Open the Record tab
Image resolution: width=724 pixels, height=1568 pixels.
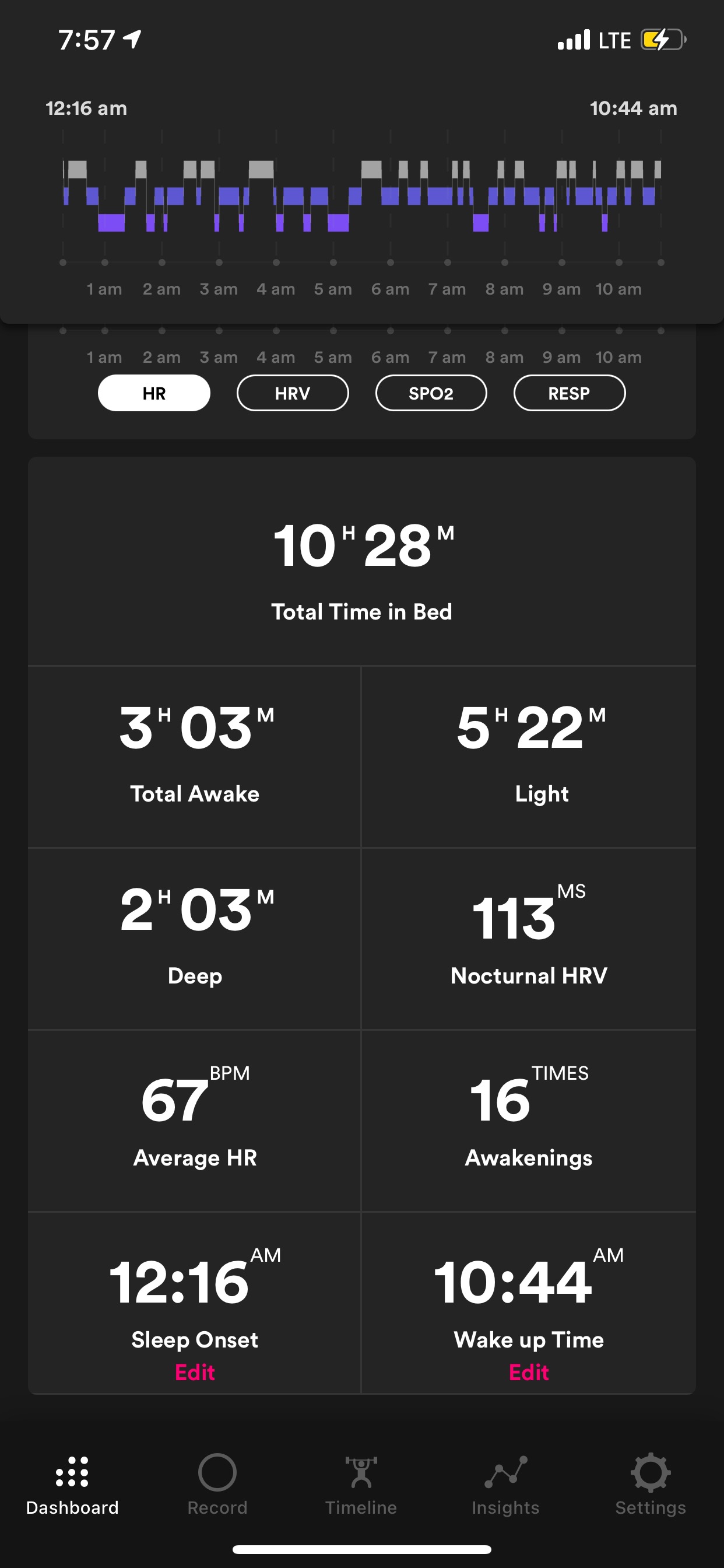point(217,1485)
